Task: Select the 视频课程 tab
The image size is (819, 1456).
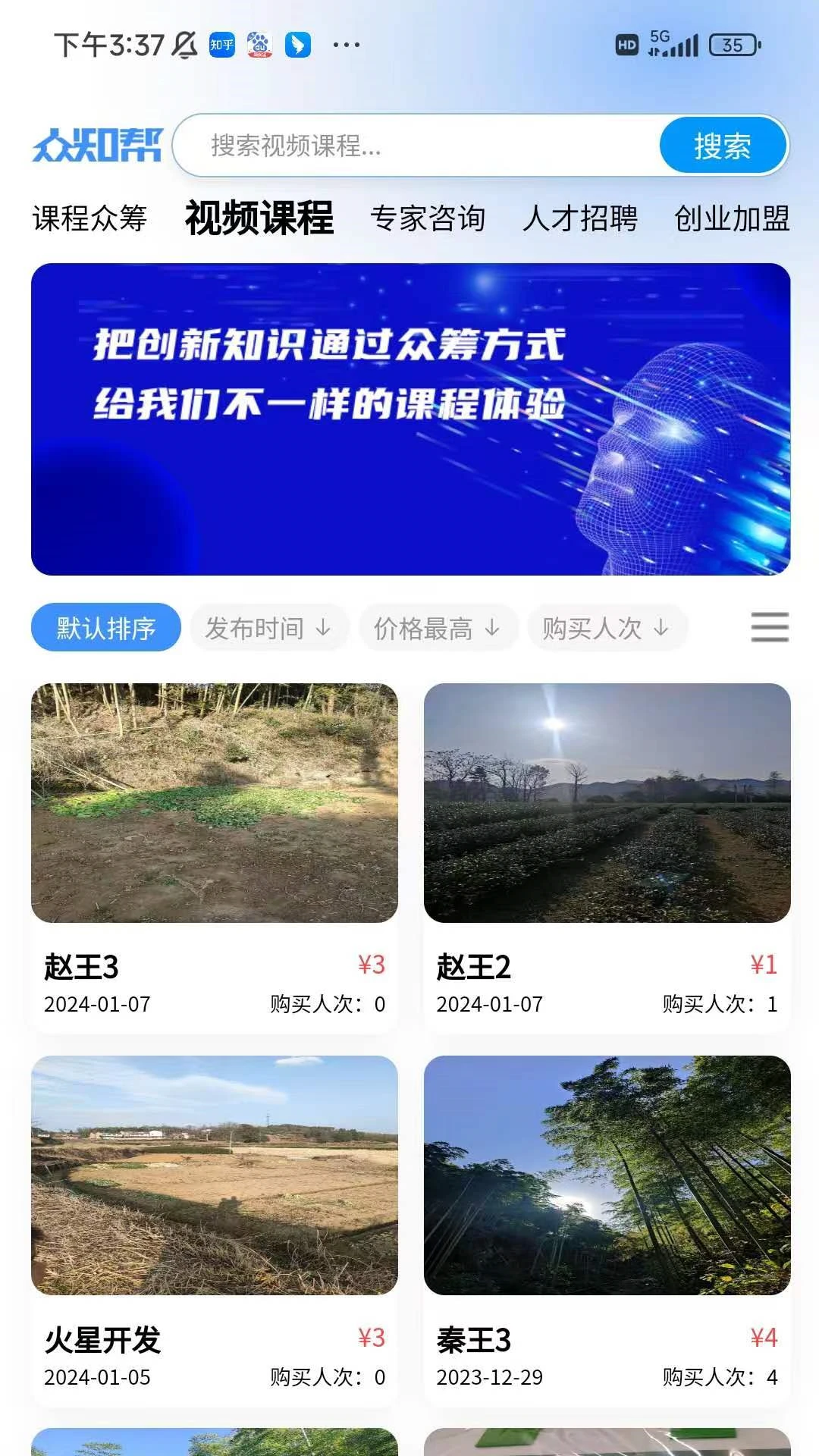Action: pos(259,218)
